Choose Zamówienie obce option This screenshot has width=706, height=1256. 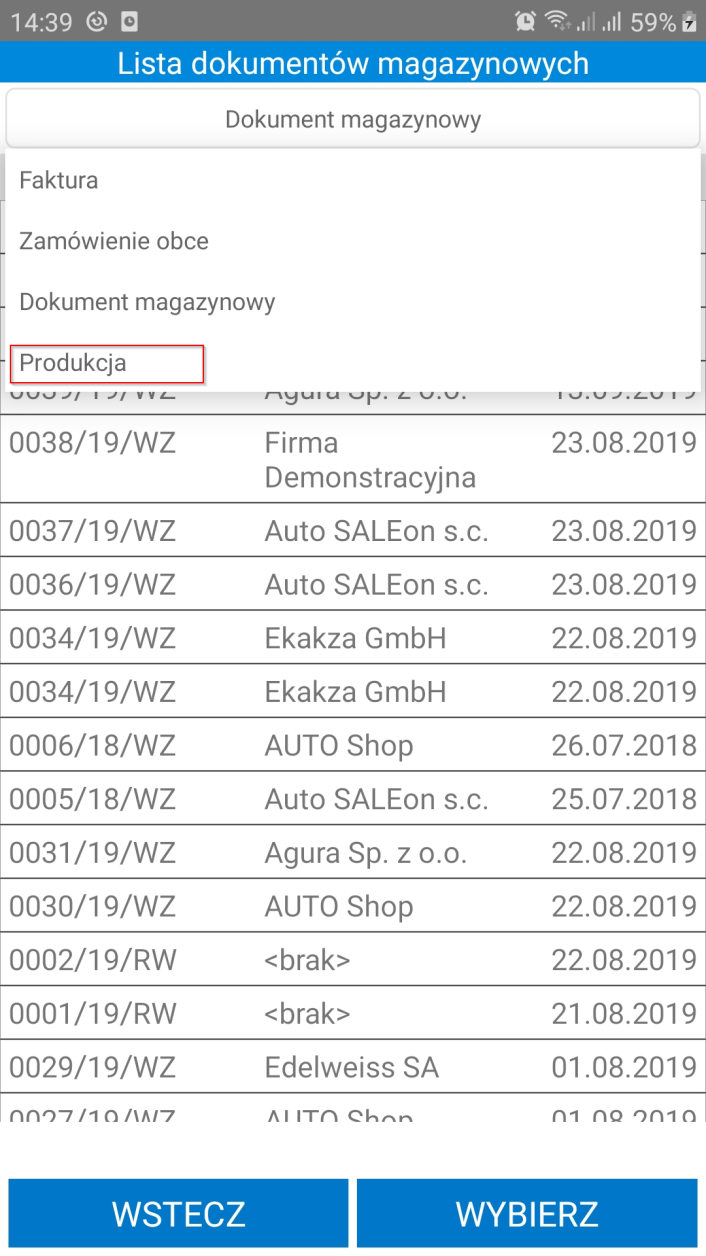[114, 242]
